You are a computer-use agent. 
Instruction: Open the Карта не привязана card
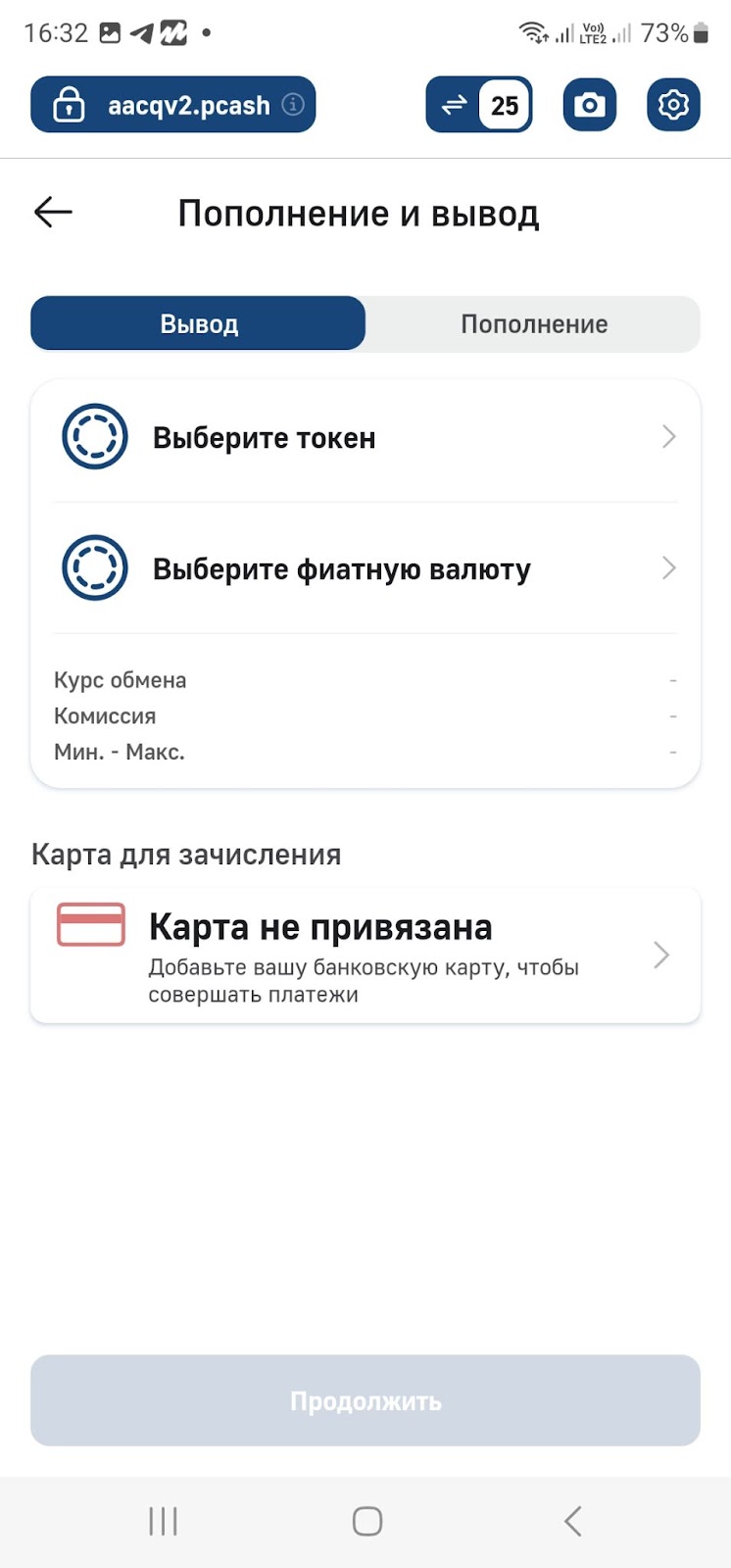365,955
